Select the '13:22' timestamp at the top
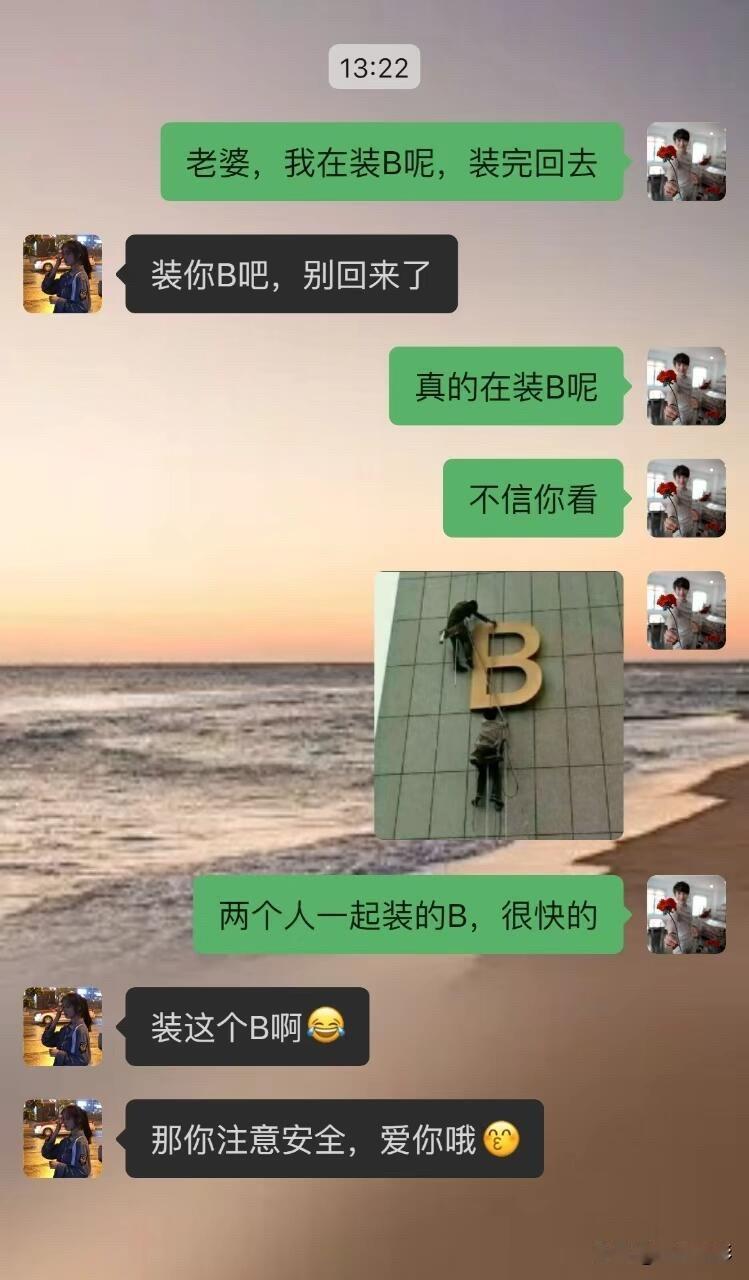The height and width of the screenshot is (1280, 749). [374, 70]
